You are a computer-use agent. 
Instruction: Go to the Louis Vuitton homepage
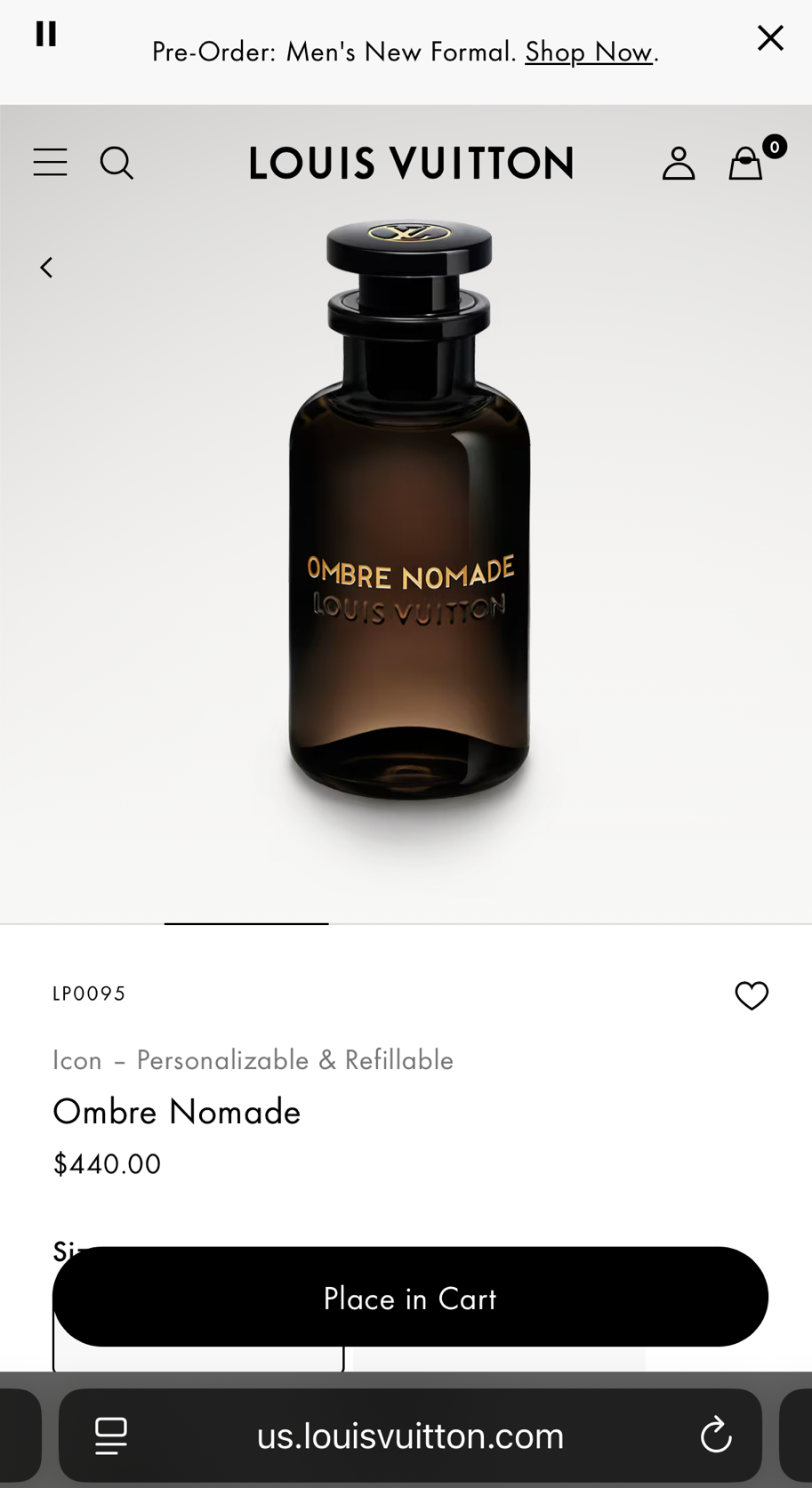click(x=411, y=163)
